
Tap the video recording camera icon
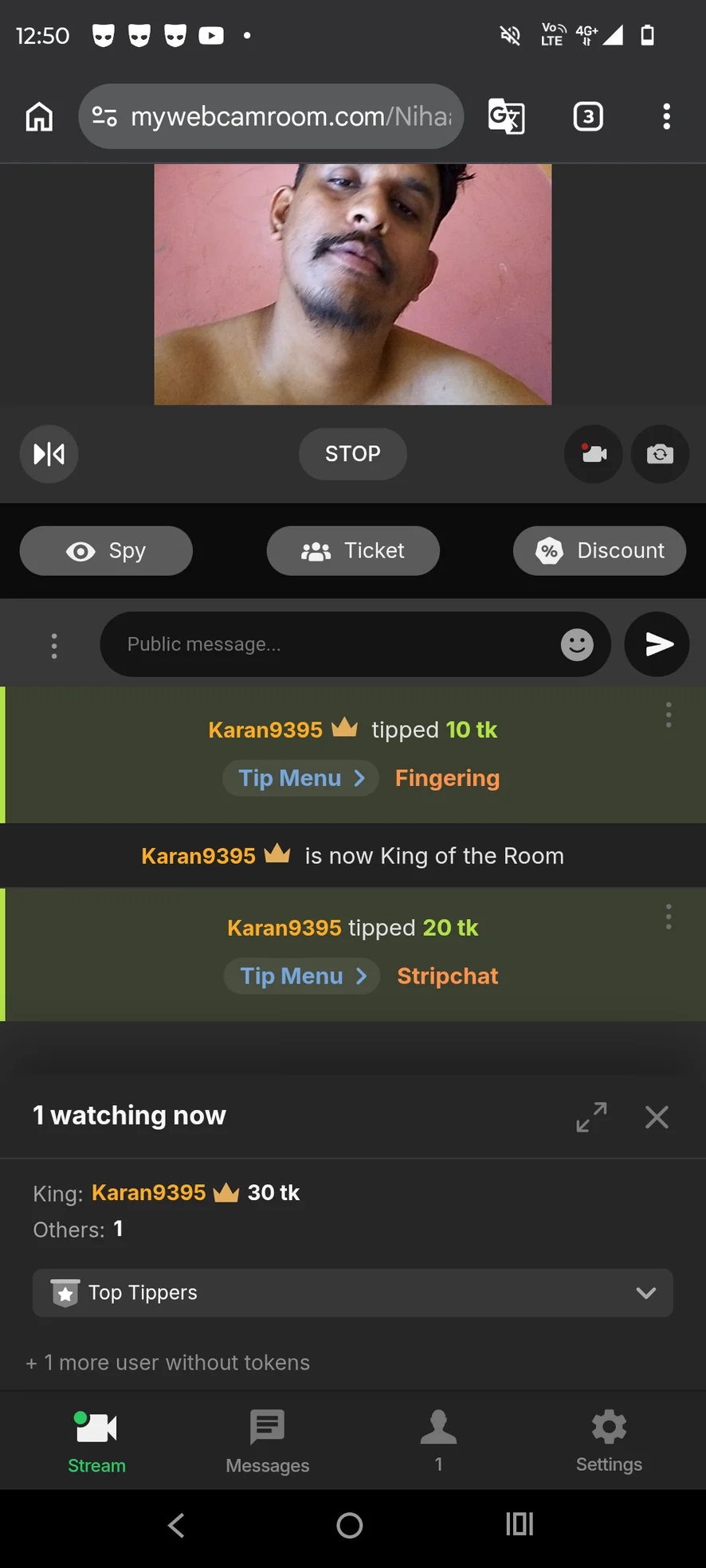tap(594, 454)
